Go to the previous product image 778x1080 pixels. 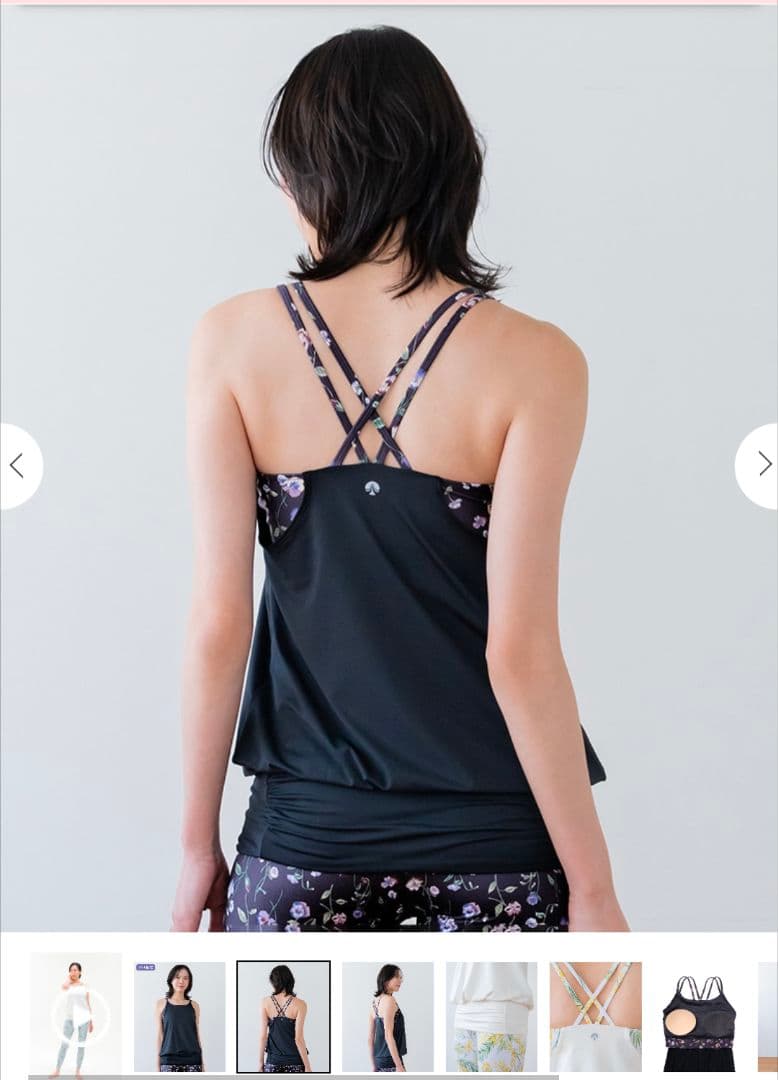pos(17,465)
